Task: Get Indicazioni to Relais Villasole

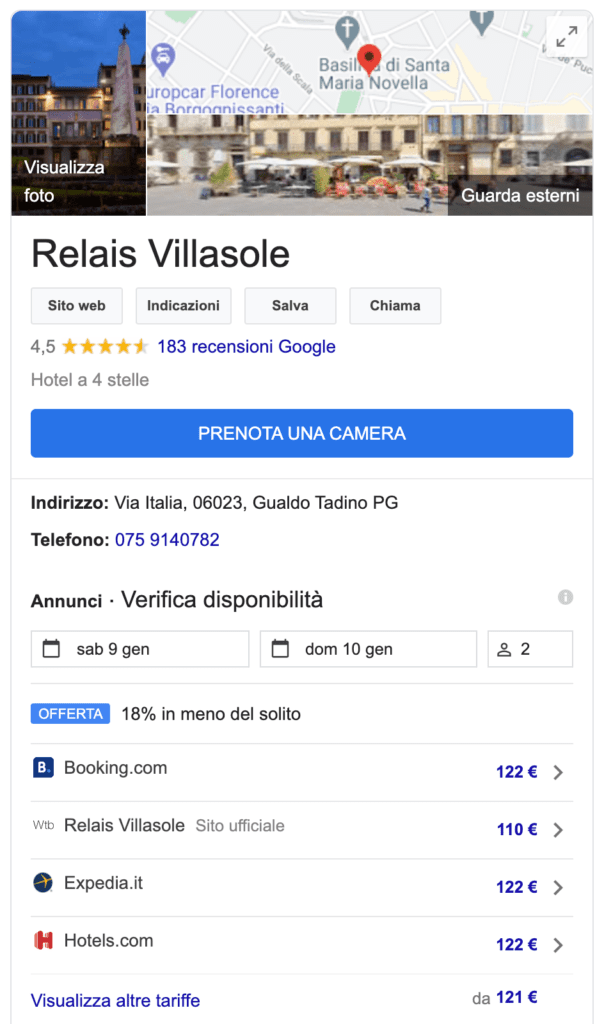Action: [x=183, y=306]
